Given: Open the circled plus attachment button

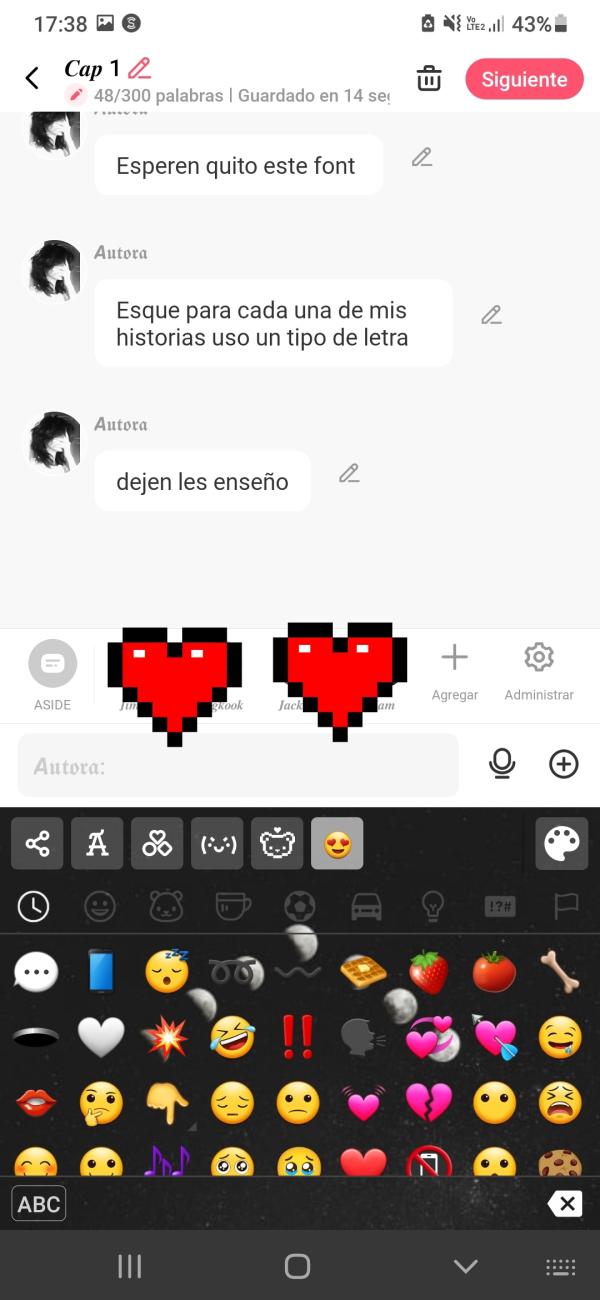Looking at the screenshot, I should point(564,764).
